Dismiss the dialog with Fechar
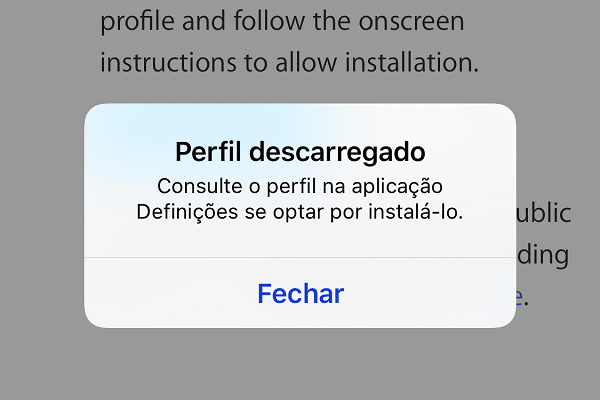Viewport: 600px width, 400px height. click(300, 294)
